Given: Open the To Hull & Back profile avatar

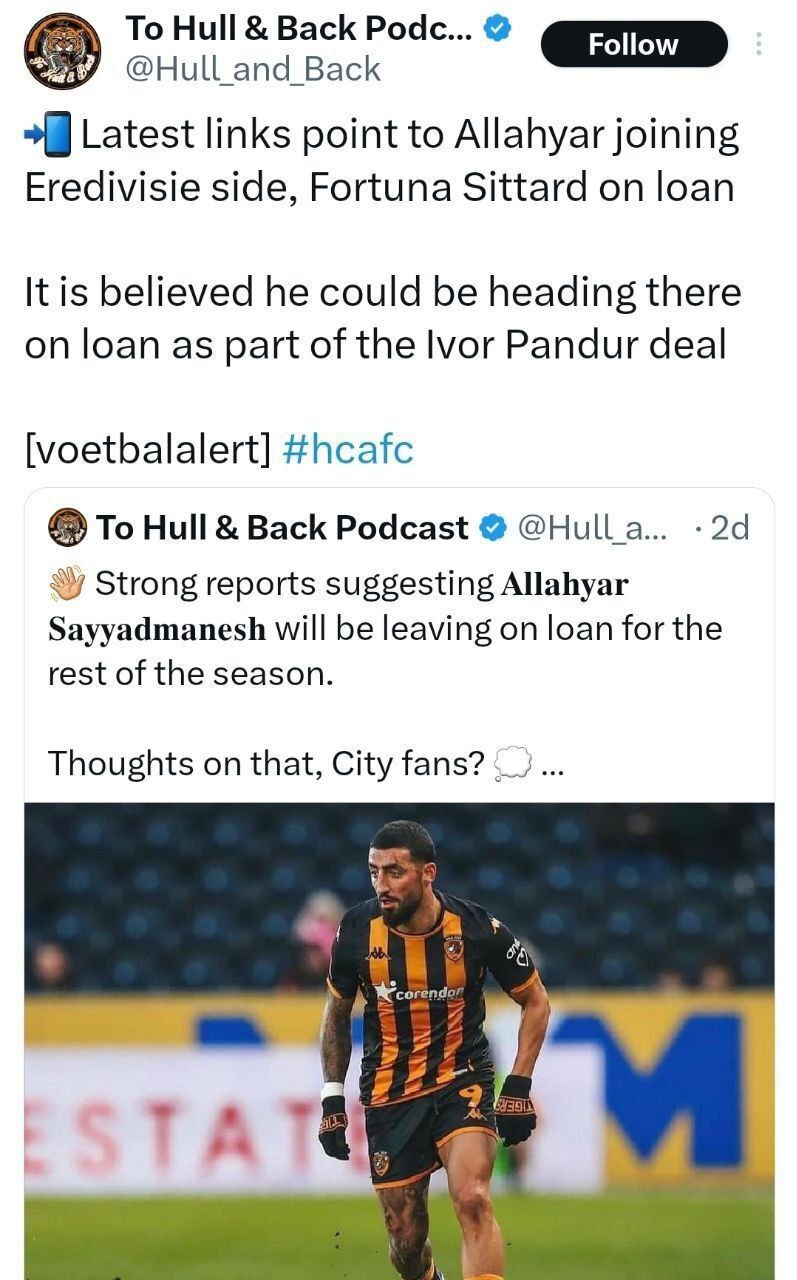Looking at the screenshot, I should click(62, 52).
